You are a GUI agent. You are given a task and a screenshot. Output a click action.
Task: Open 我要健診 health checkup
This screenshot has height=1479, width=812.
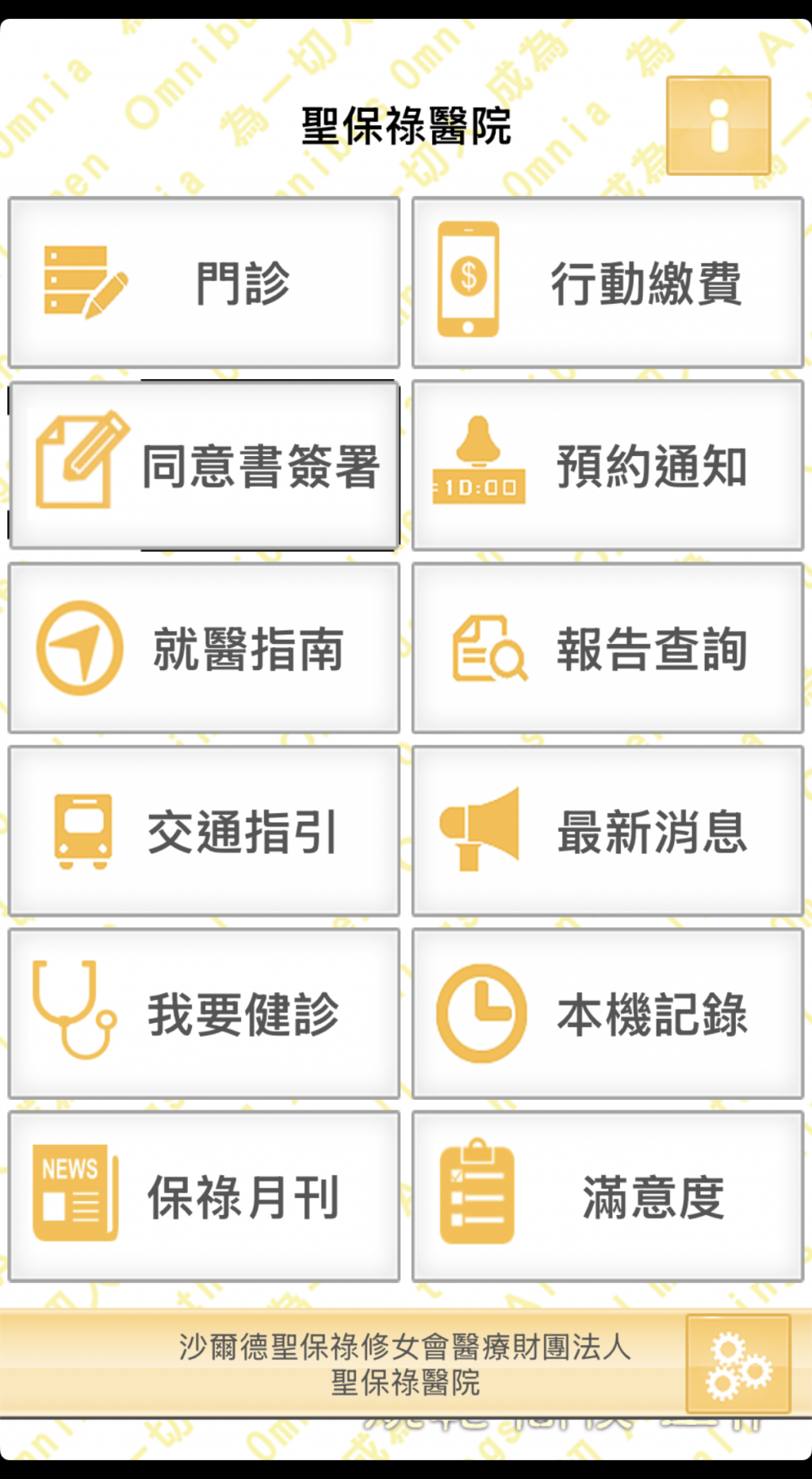pos(204,1013)
